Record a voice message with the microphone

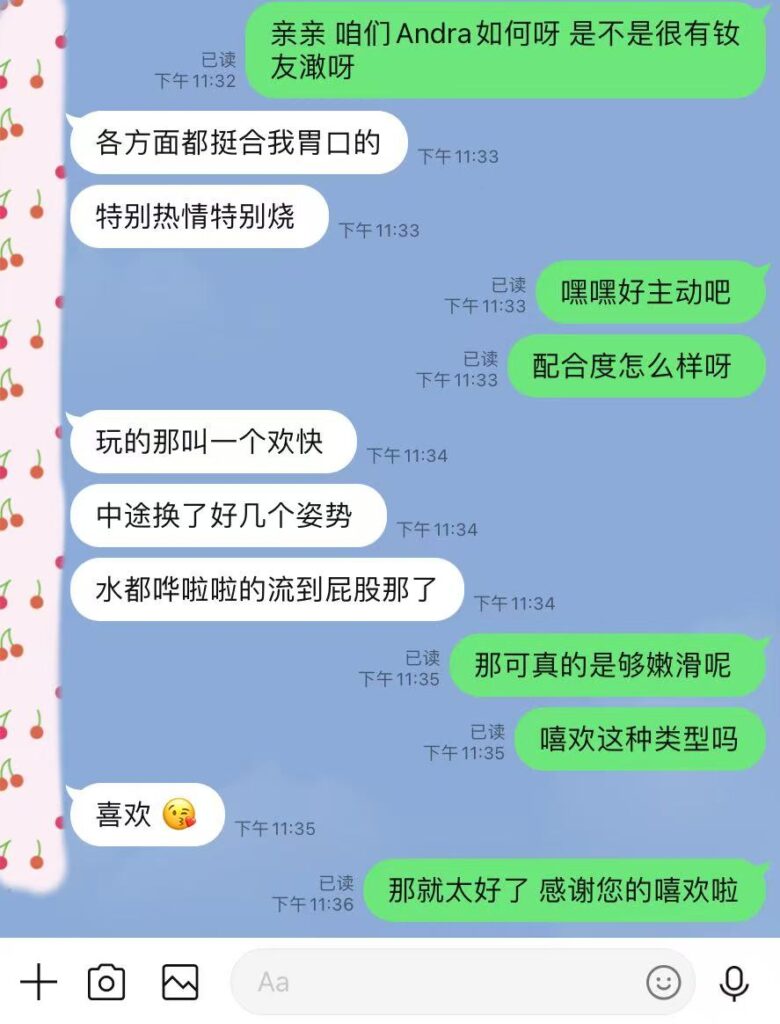point(735,982)
